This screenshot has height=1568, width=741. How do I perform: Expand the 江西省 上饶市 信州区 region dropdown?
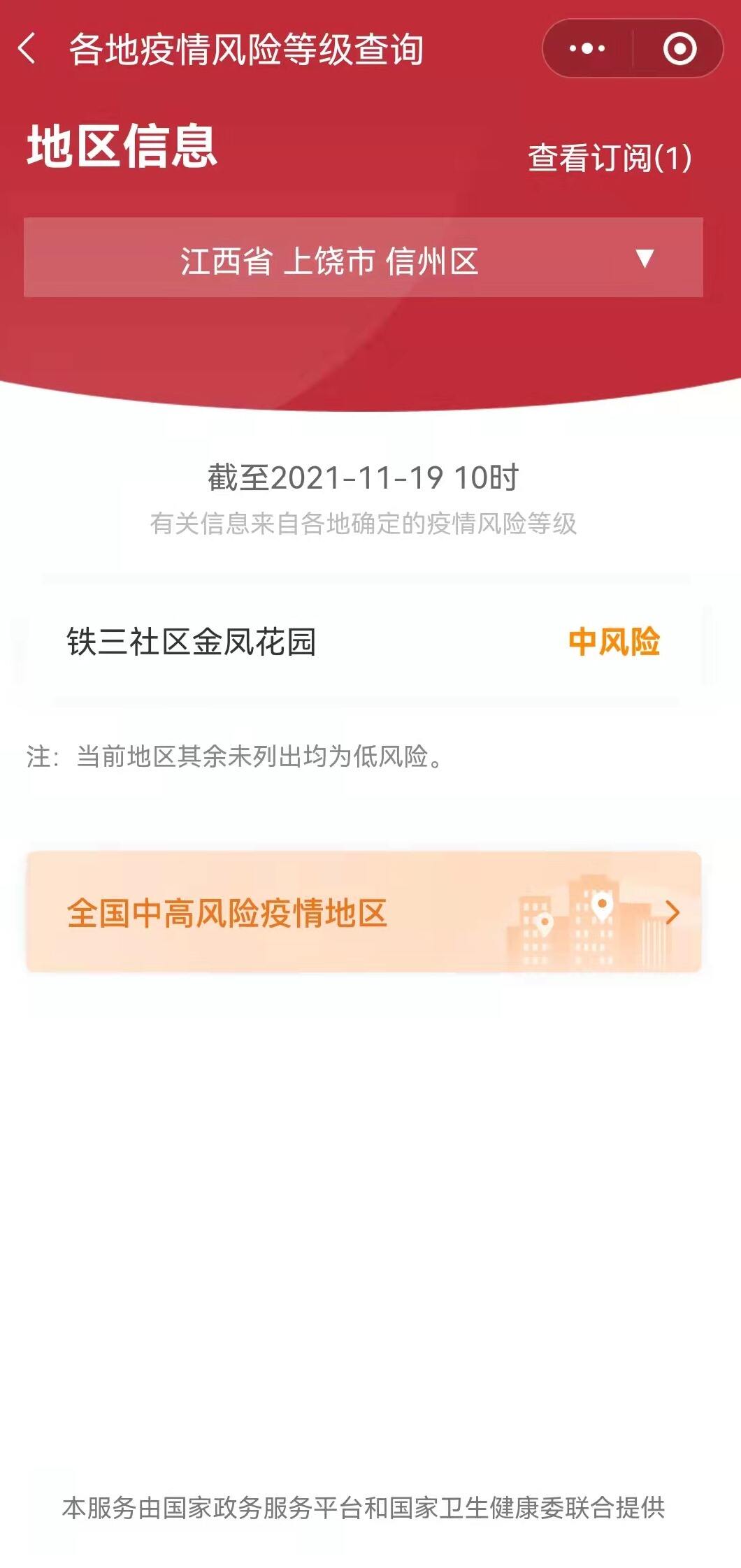(364, 258)
